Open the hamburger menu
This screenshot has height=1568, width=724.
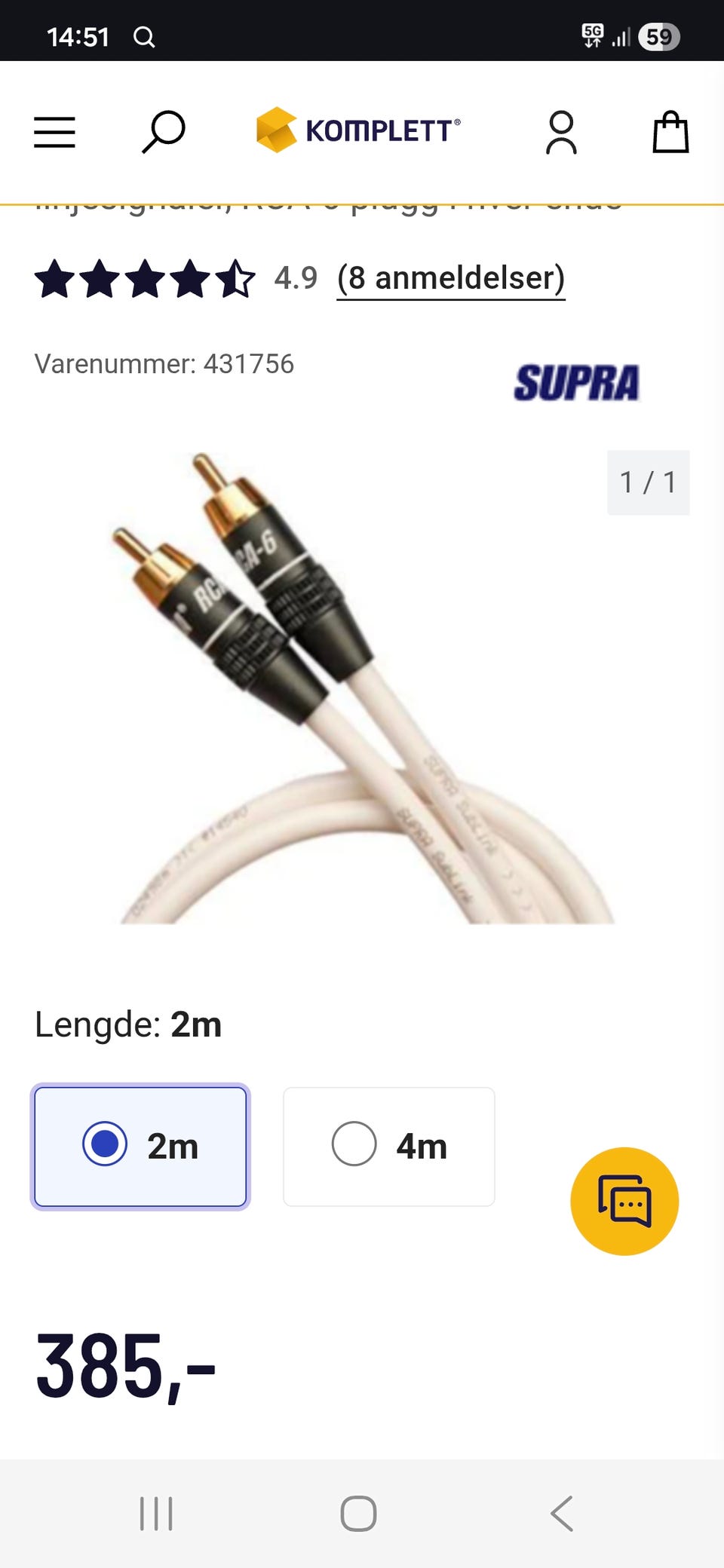pyautogui.click(x=54, y=133)
